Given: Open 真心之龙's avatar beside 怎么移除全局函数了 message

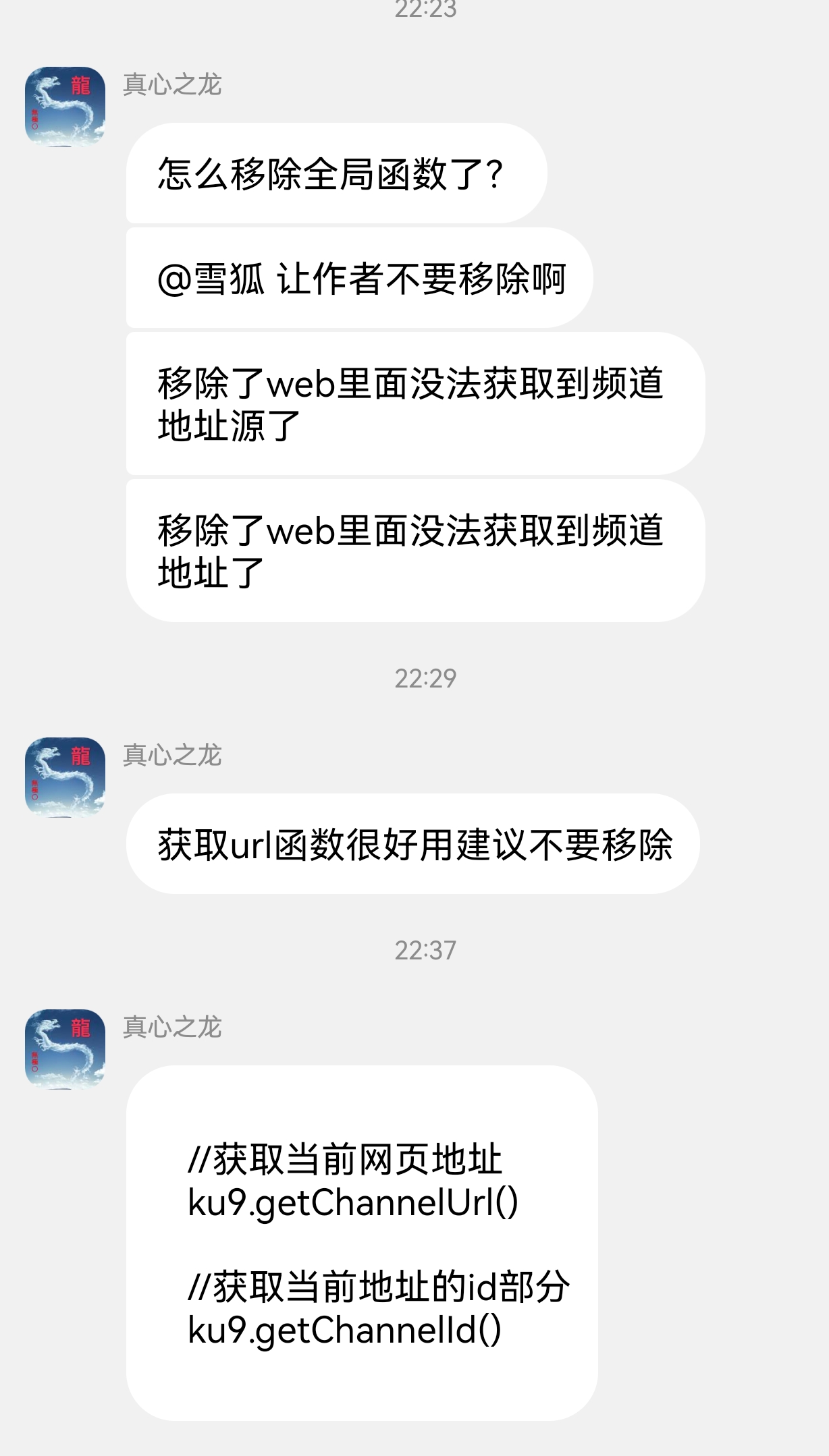Looking at the screenshot, I should coord(65,107).
